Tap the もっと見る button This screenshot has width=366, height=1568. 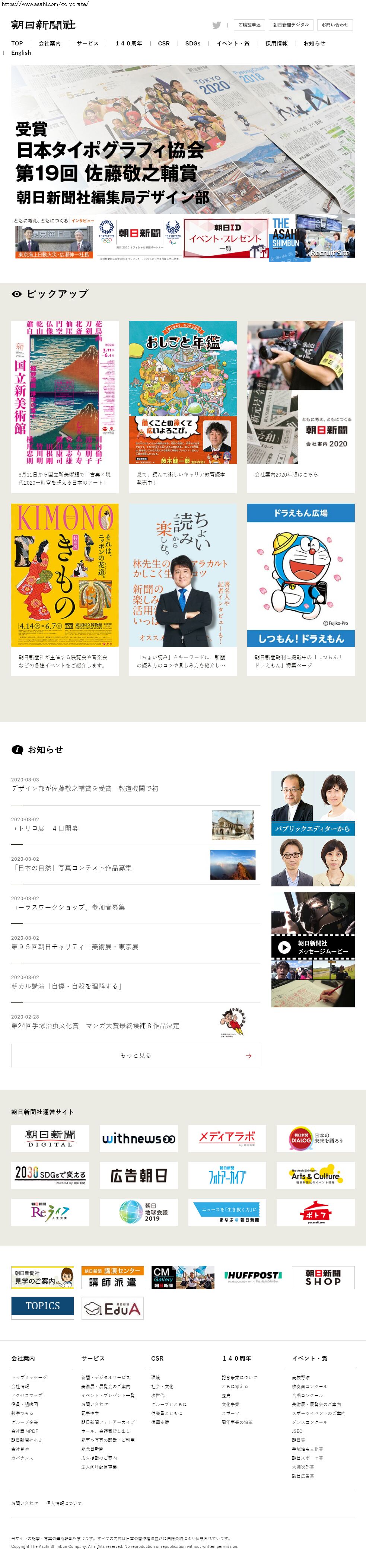(x=135, y=1055)
